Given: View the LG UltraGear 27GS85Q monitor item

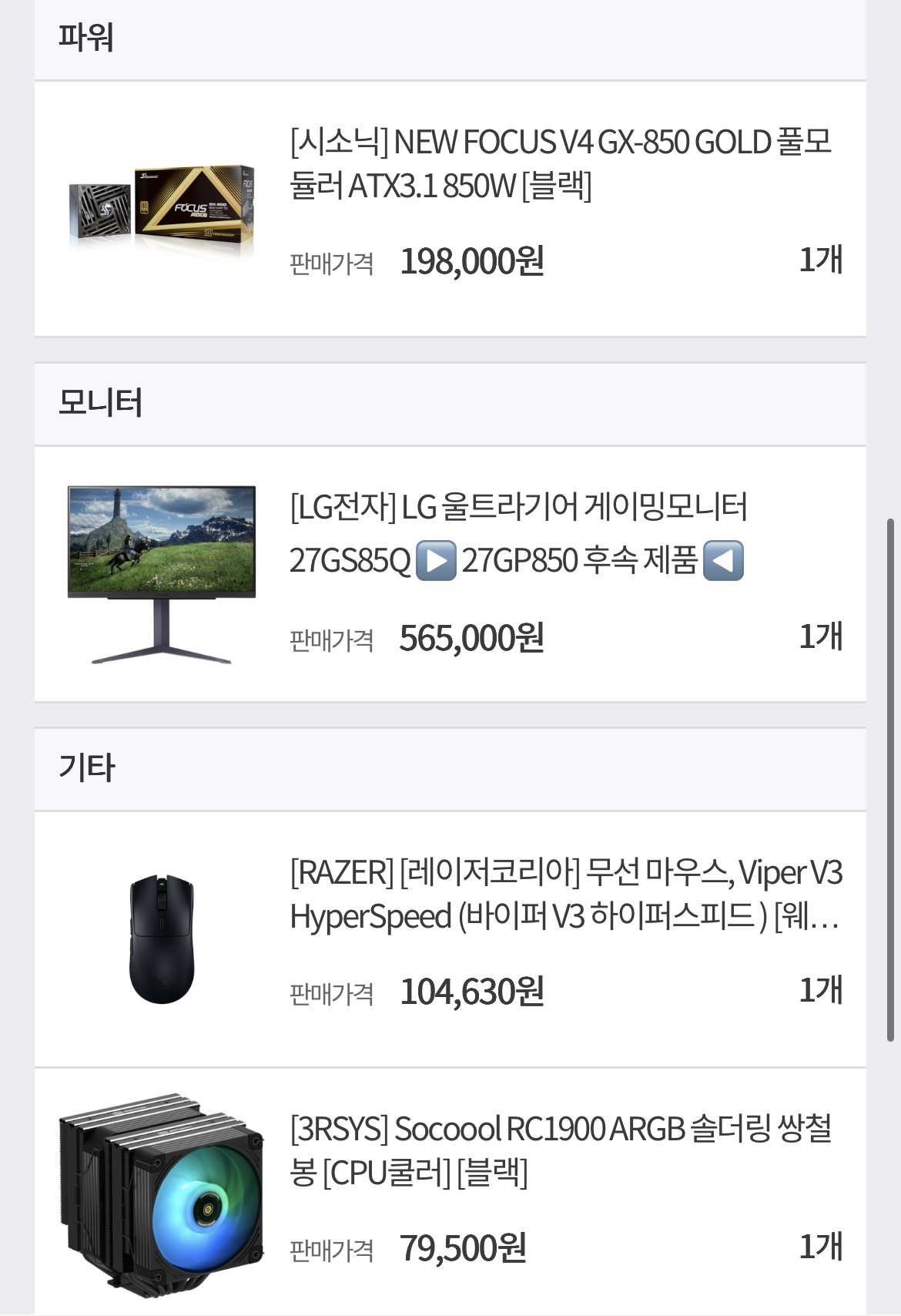Looking at the screenshot, I should coord(517,533).
